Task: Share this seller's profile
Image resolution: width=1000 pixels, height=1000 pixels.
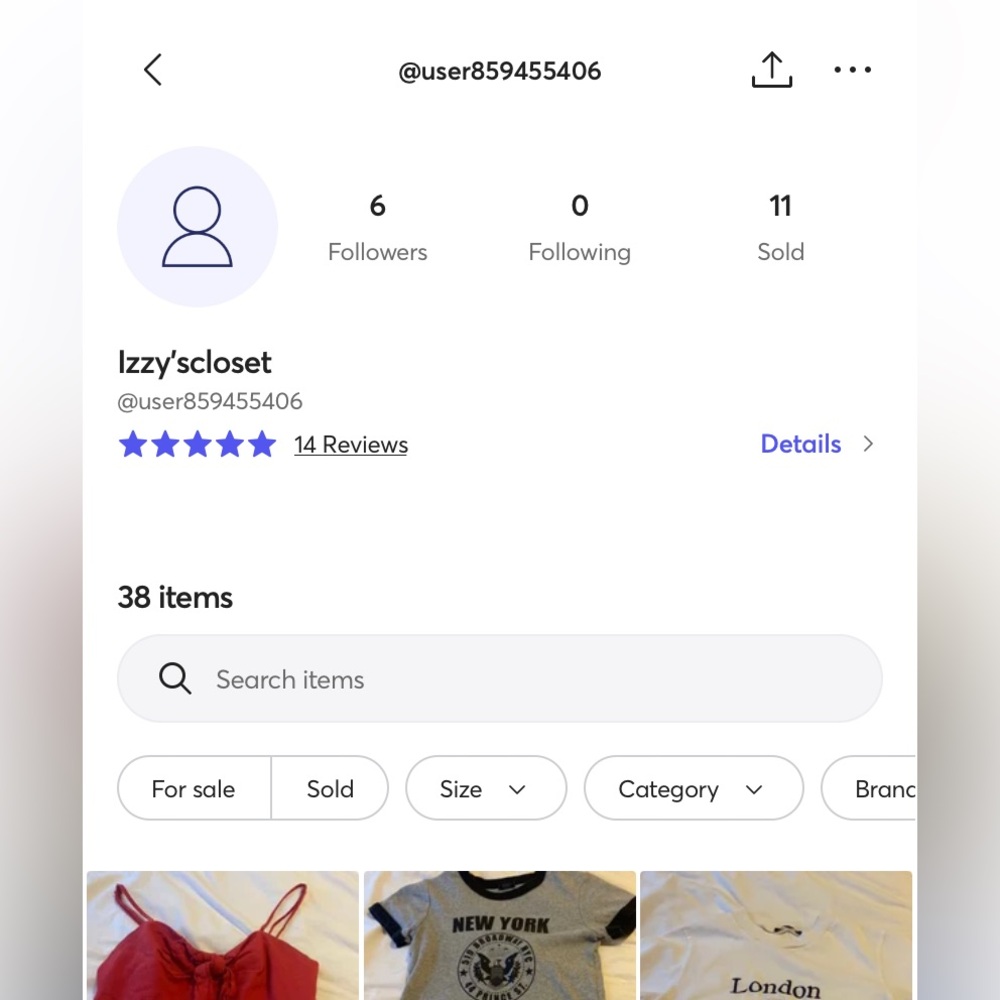Action: click(771, 70)
